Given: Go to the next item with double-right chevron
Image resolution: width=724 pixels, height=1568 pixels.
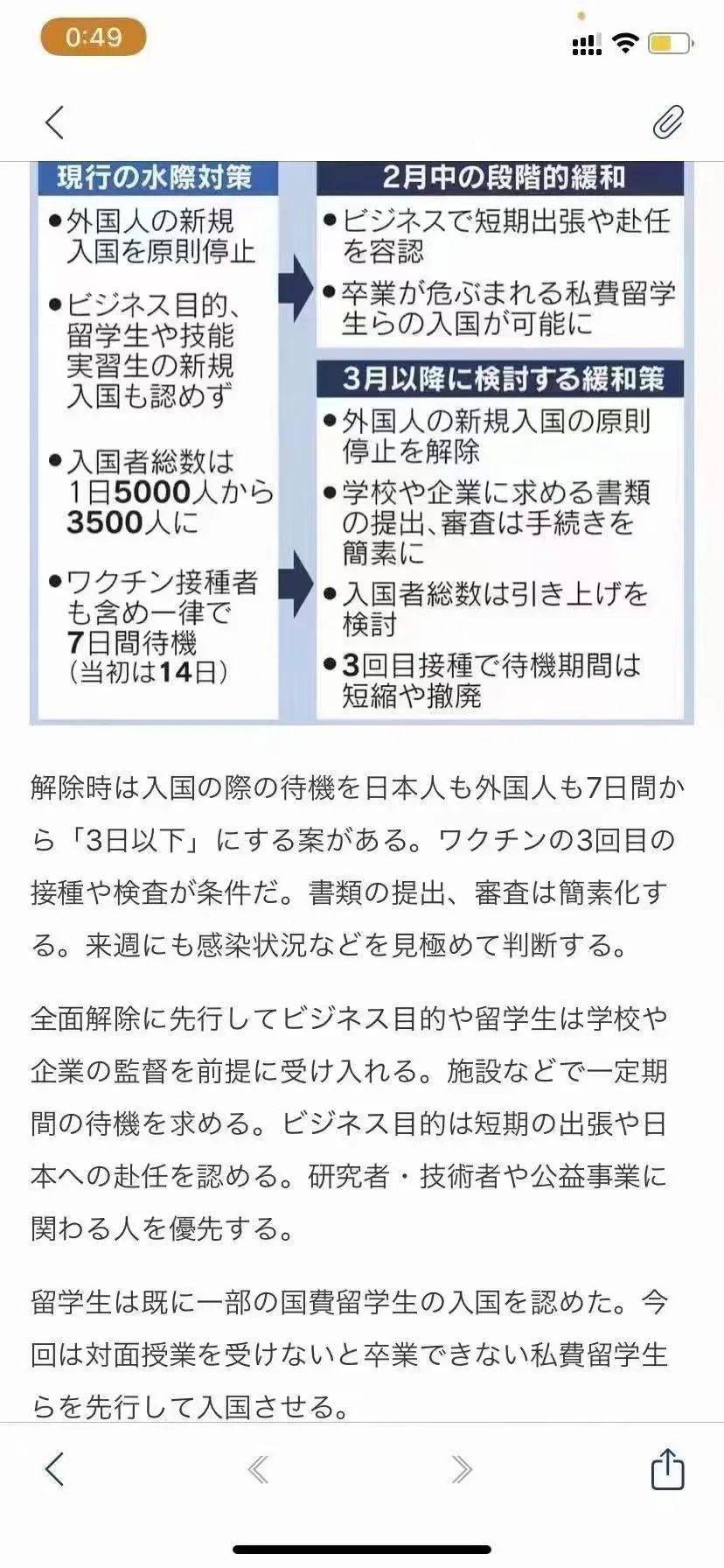Looking at the screenshot, I should pyautogui.click(x=462, y=1469).
